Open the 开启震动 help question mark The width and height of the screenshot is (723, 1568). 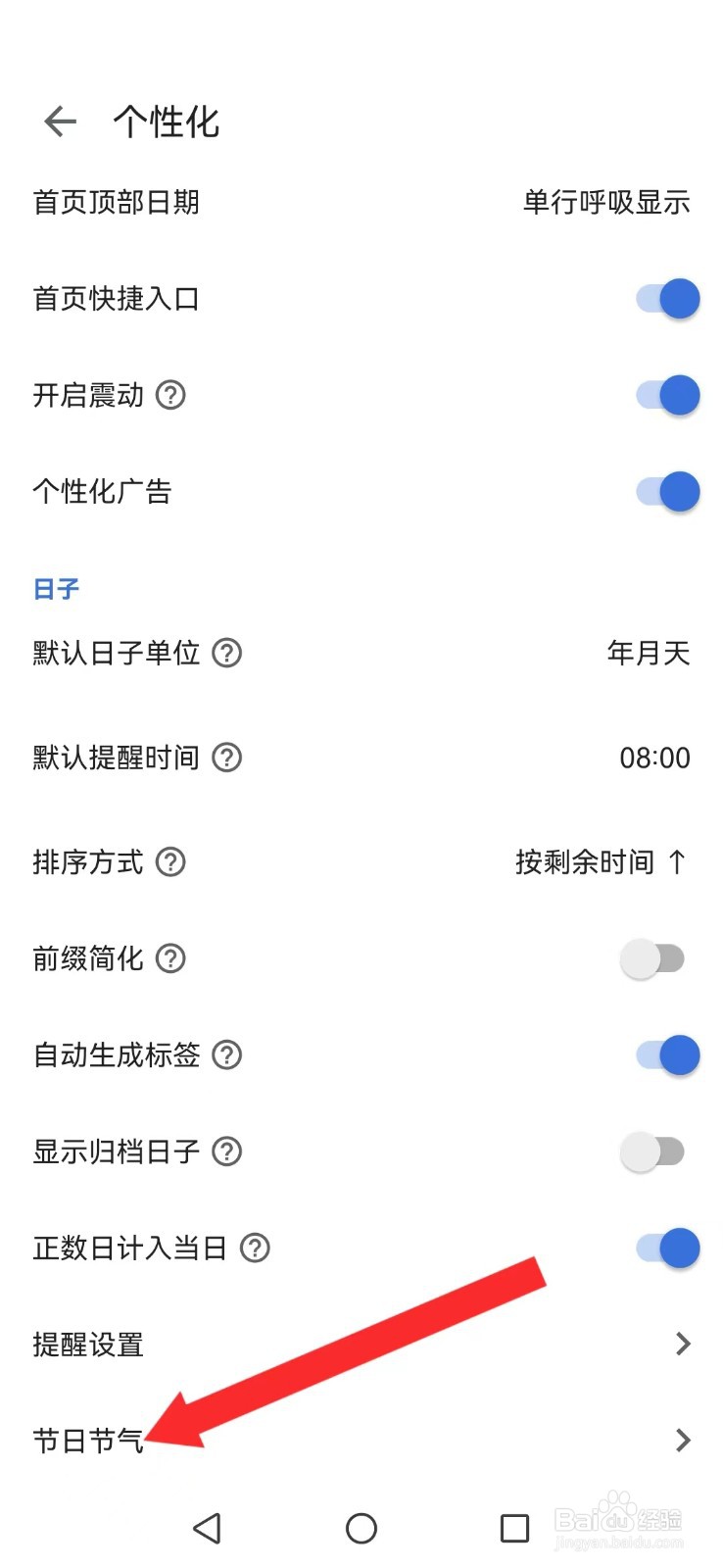point(173,396)
